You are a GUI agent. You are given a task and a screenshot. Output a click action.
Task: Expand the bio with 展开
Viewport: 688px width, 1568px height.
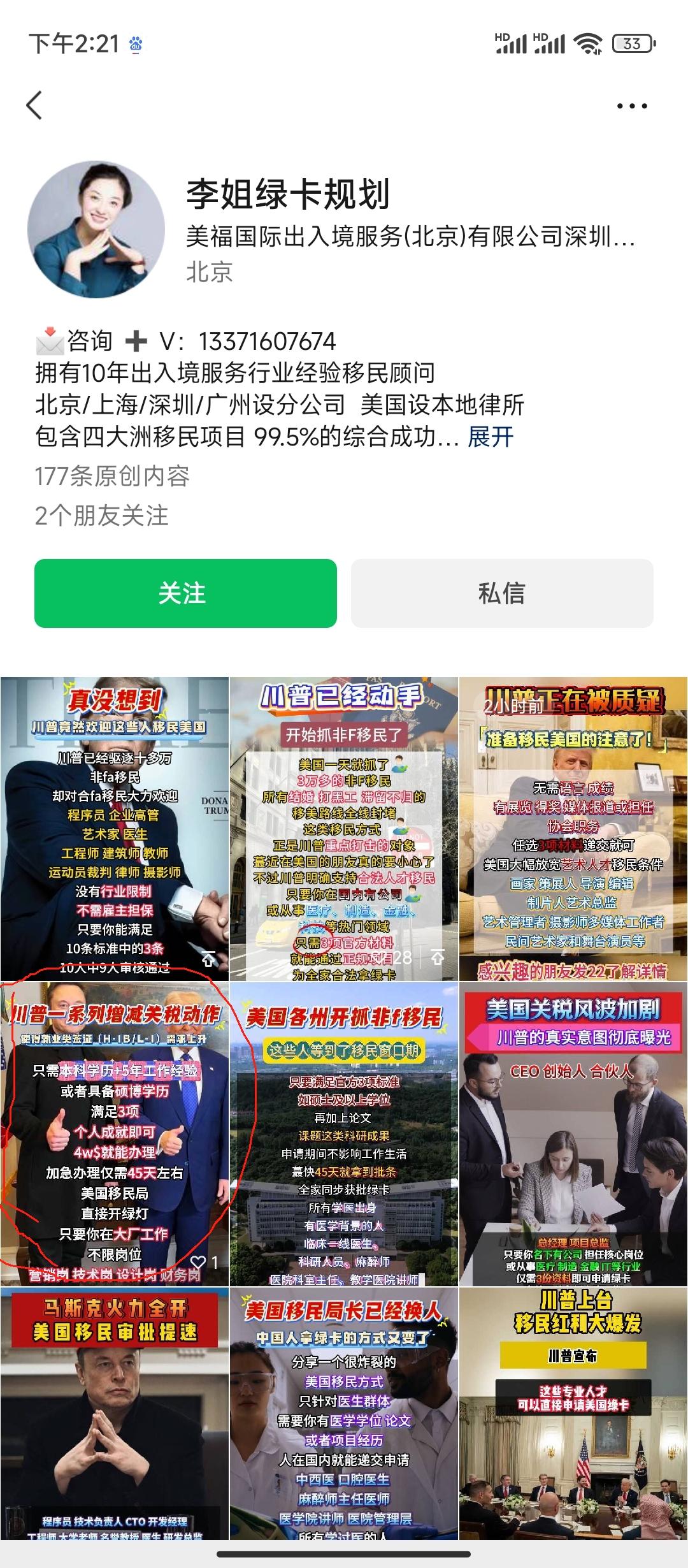coord(490,437)
